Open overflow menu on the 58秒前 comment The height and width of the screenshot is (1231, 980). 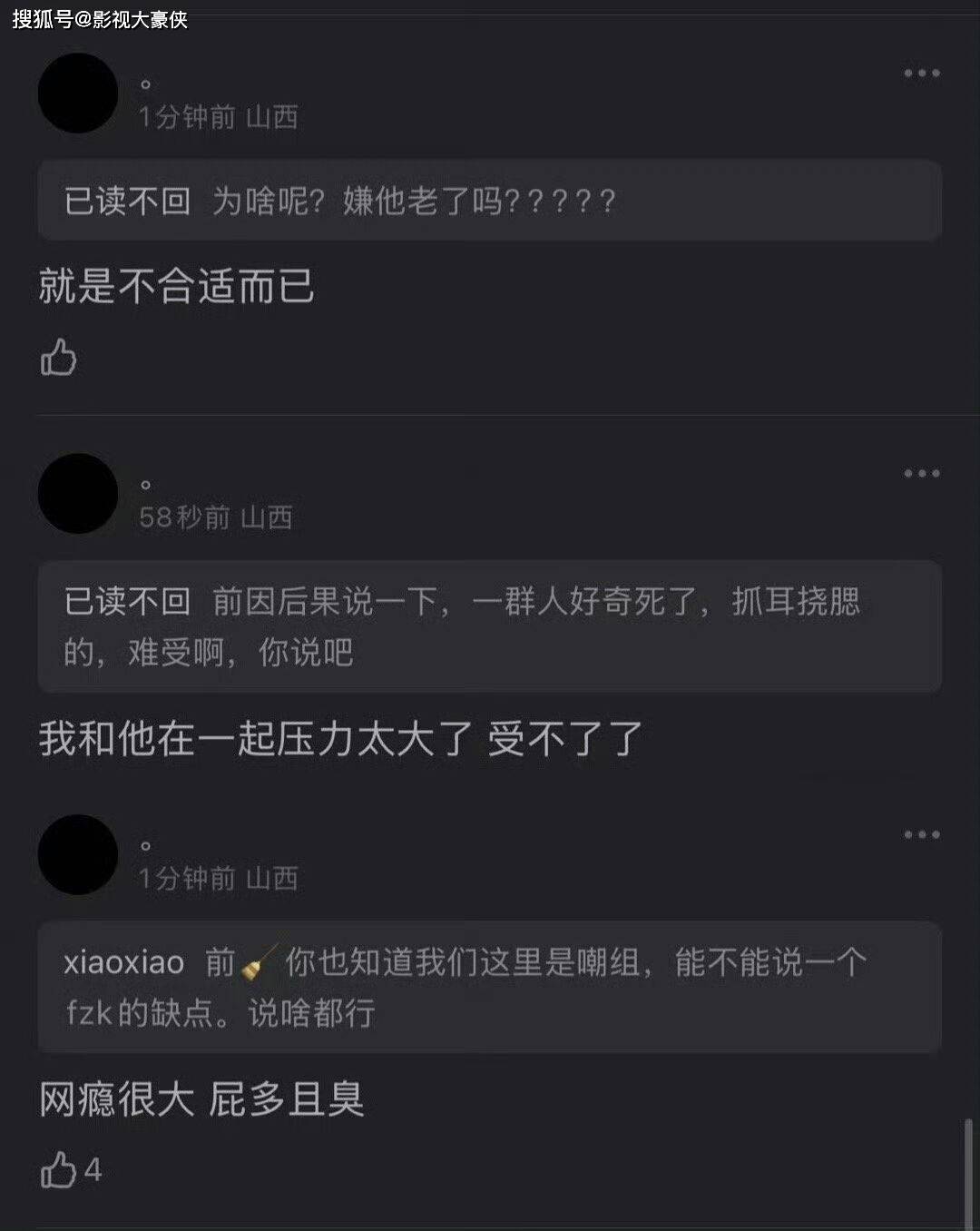921,474
